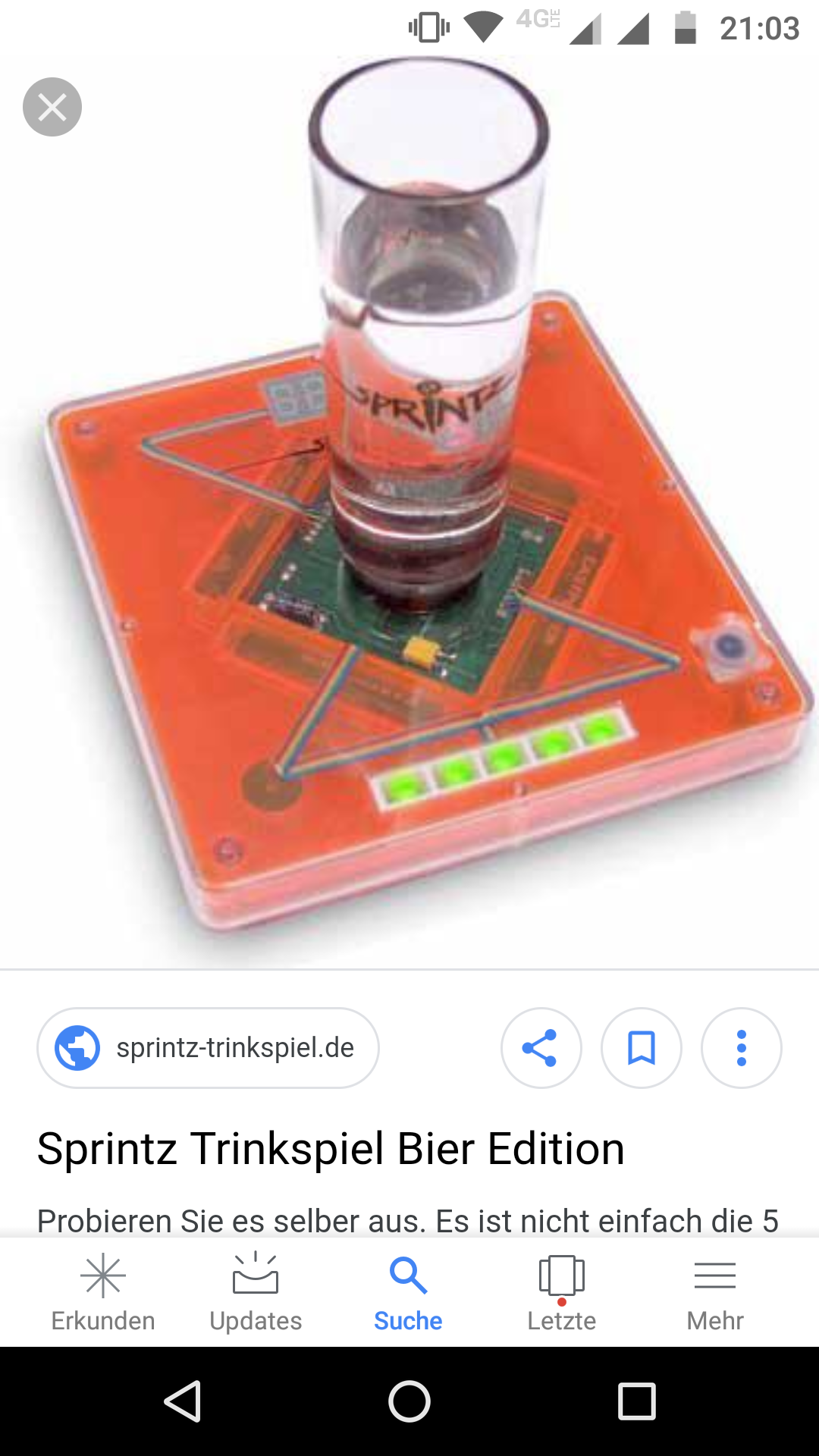The image size is (819, 1456).
Task: Tap the system back button
Action: 183,1401
